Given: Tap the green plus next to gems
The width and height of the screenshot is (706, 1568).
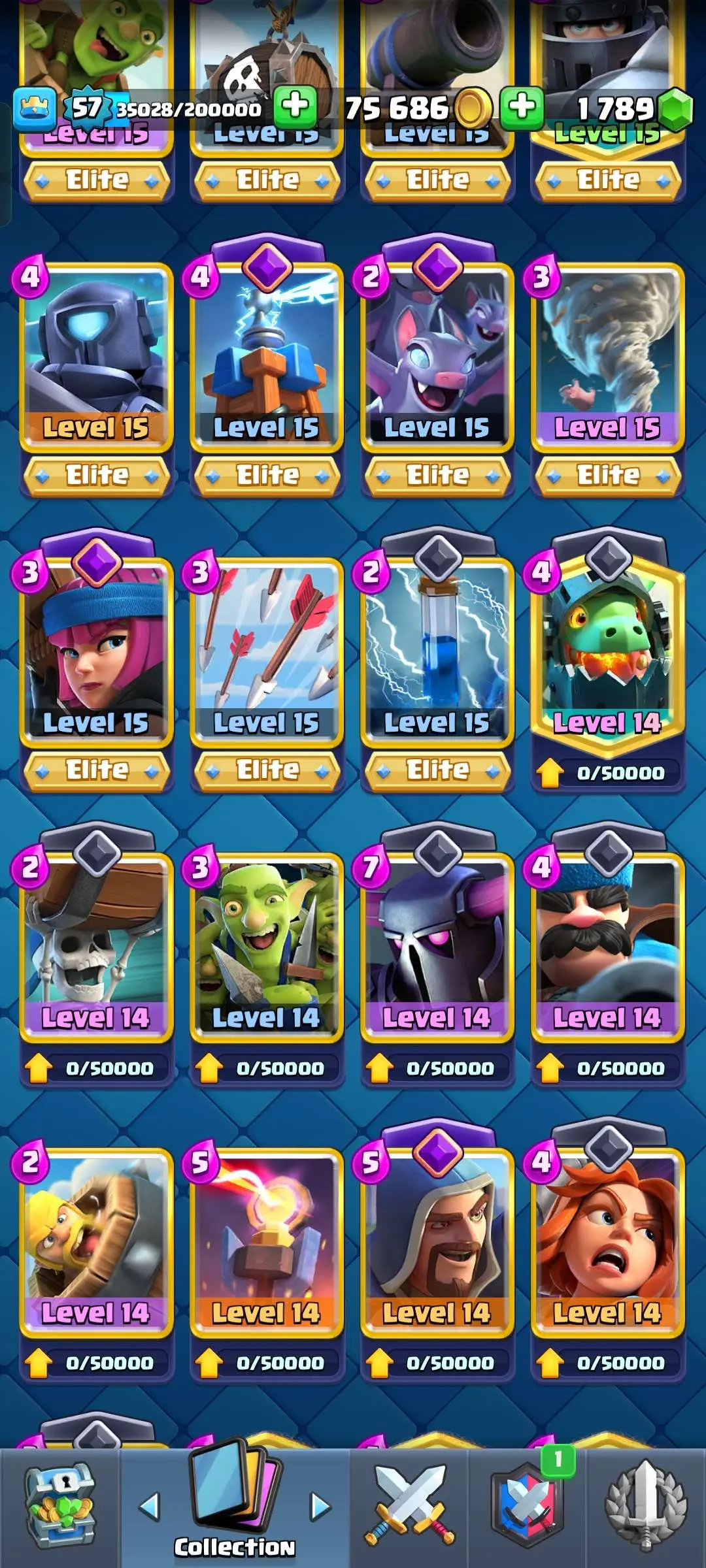Looking at the screenshot, I should click(x=295, y=107).
